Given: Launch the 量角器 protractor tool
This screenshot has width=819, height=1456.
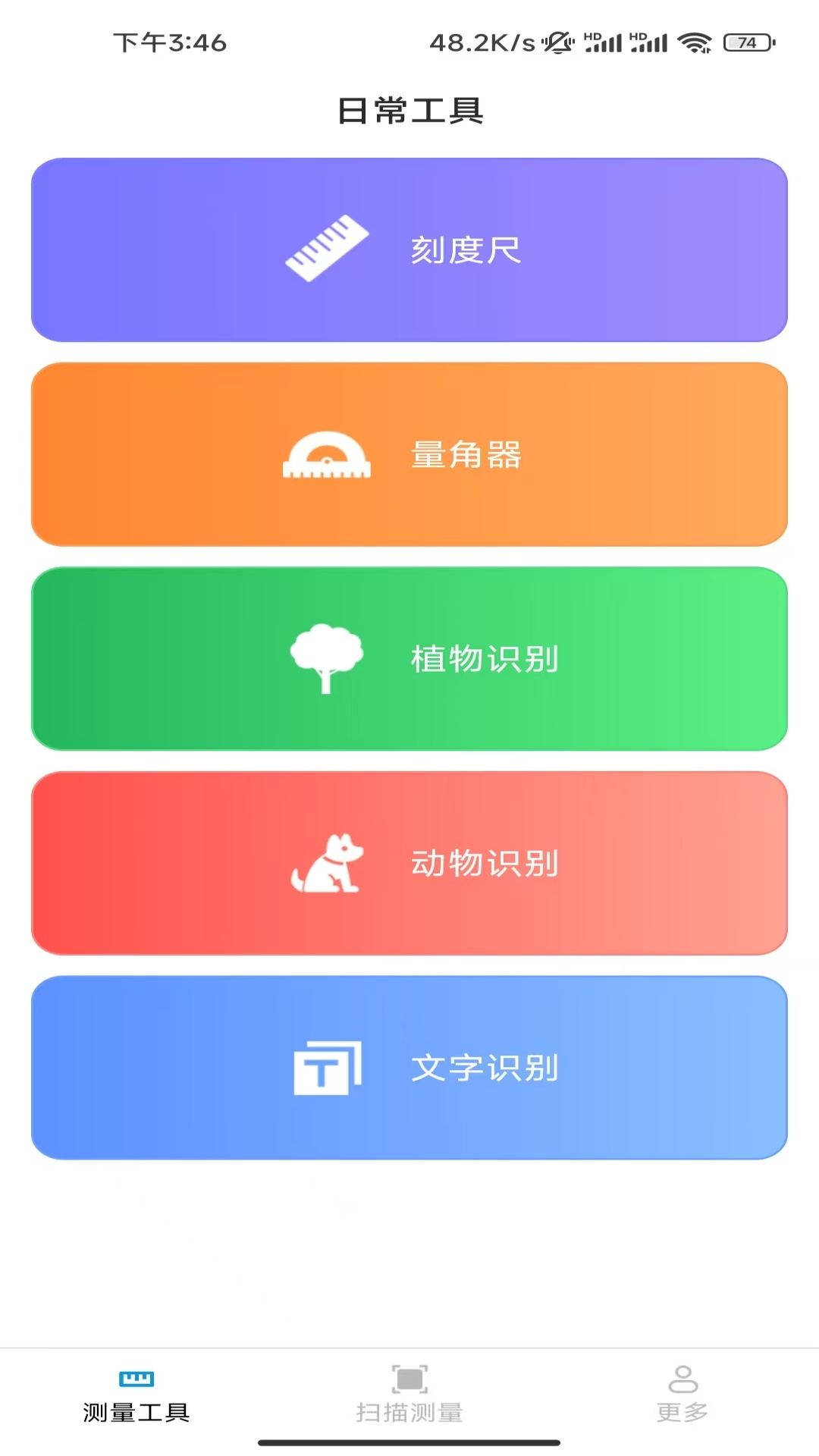Looking at the screenshot, I should tap(409, 455).
